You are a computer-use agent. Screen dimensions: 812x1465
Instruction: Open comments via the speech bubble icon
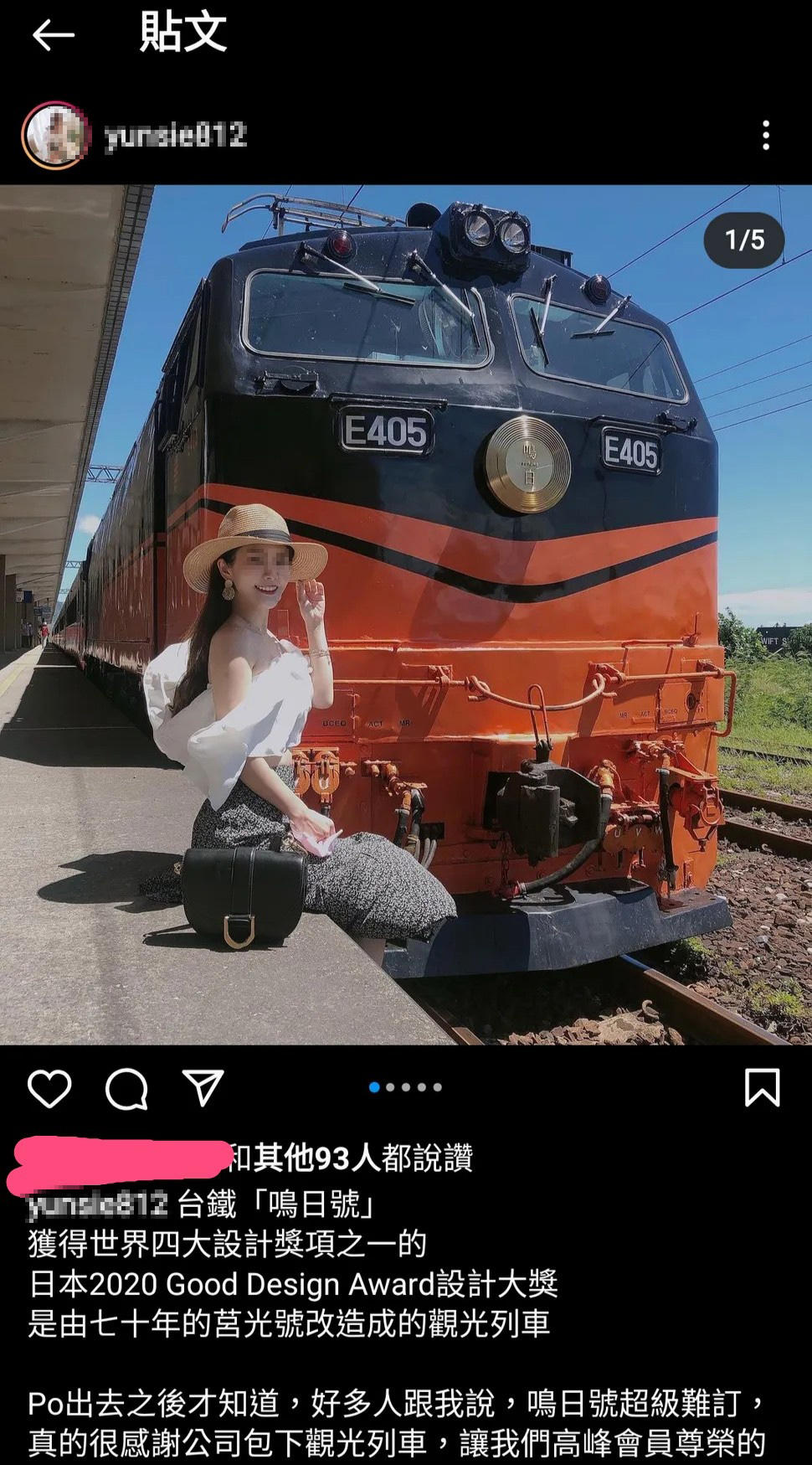[x=126, y=1088]
